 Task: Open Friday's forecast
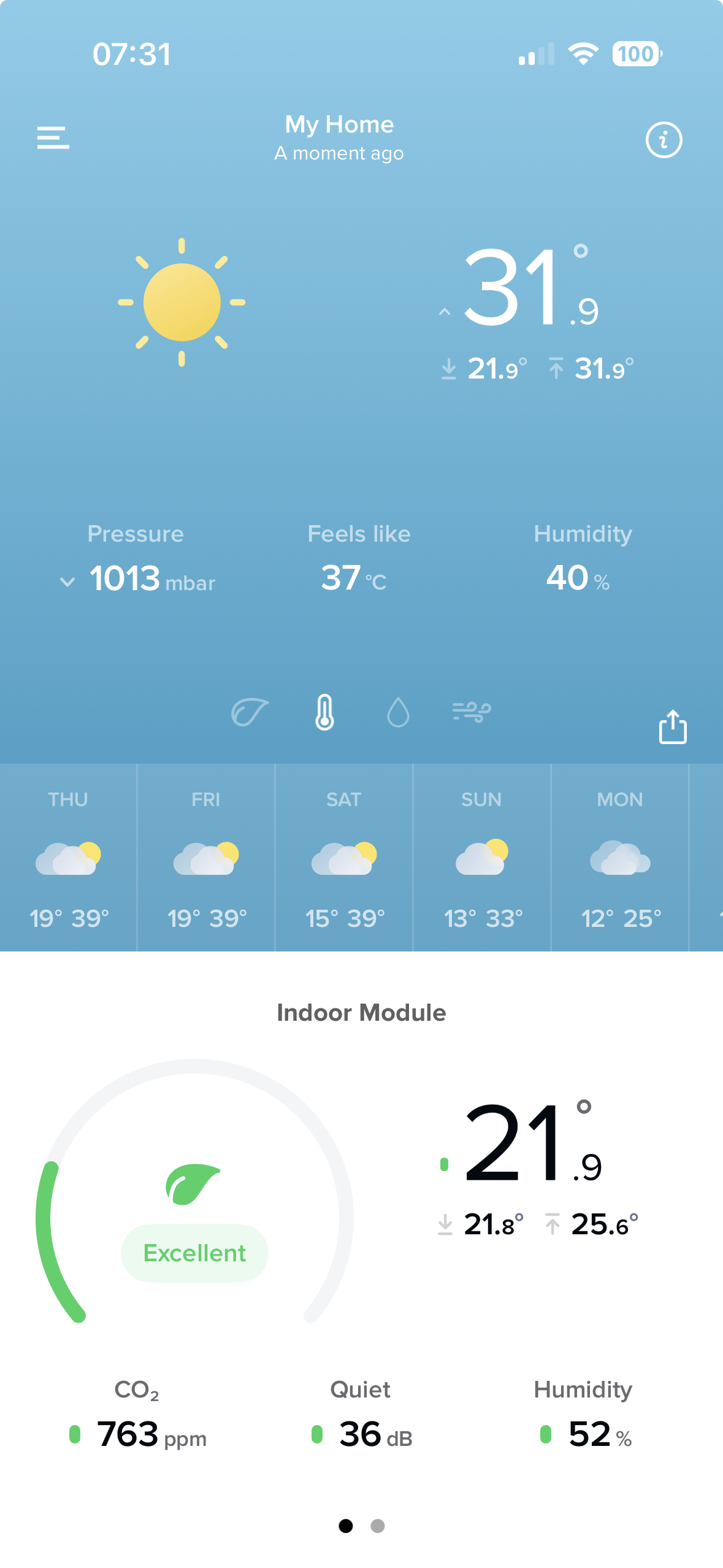[206, 858]
